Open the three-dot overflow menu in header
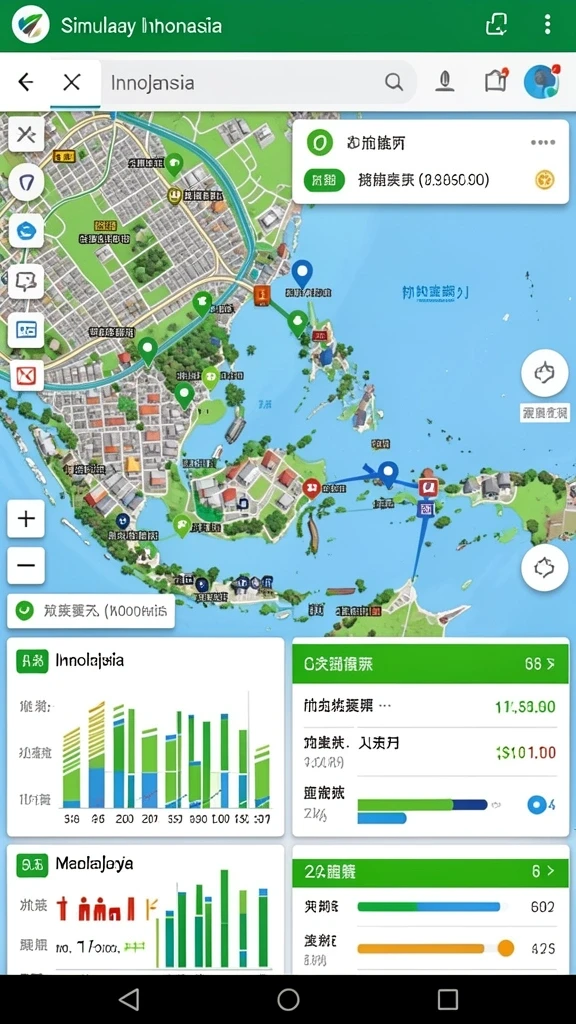This screenshot has height=1024, width=576. click(547, 25)
